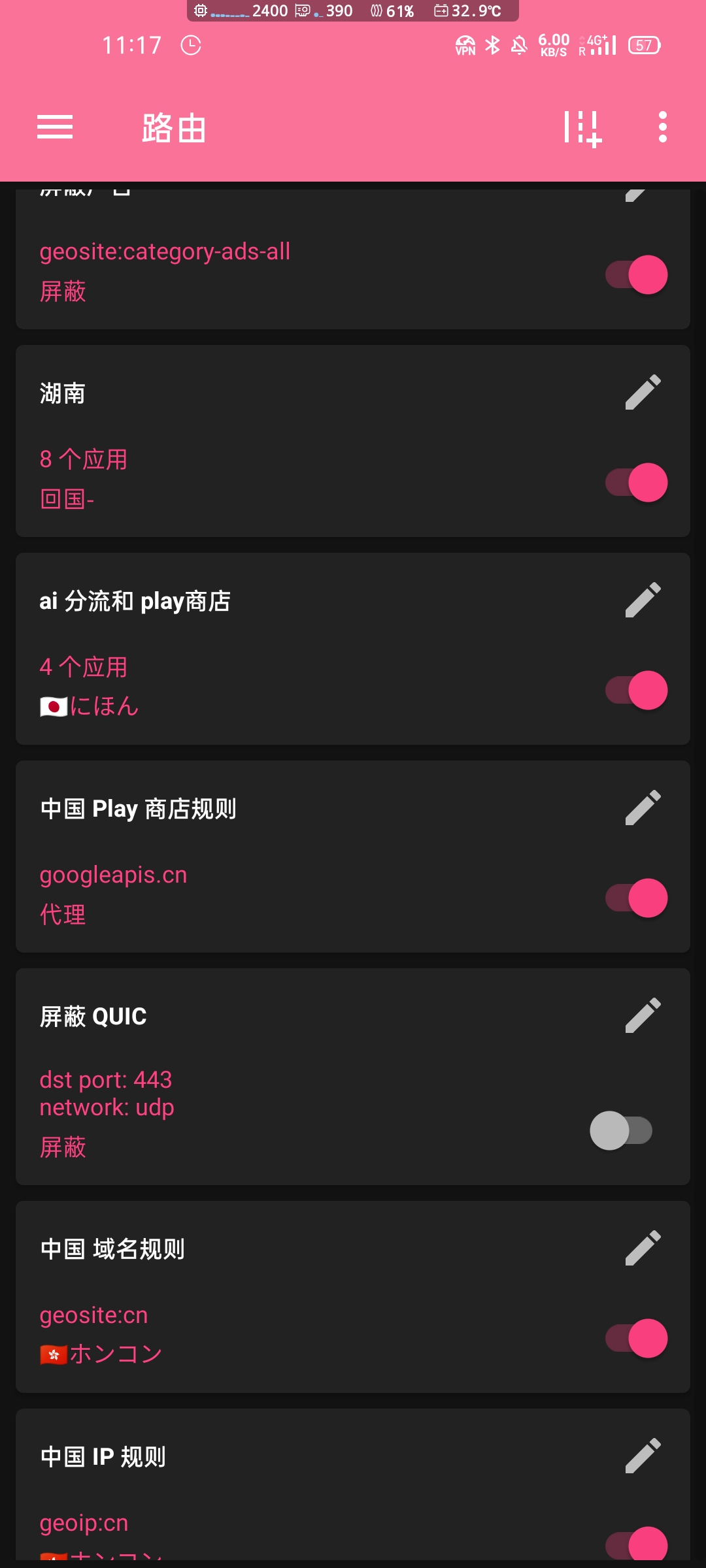Edit the 屏蔽 QUIC rule
Screen dimensions: 706x1568
click(643, 1015)
